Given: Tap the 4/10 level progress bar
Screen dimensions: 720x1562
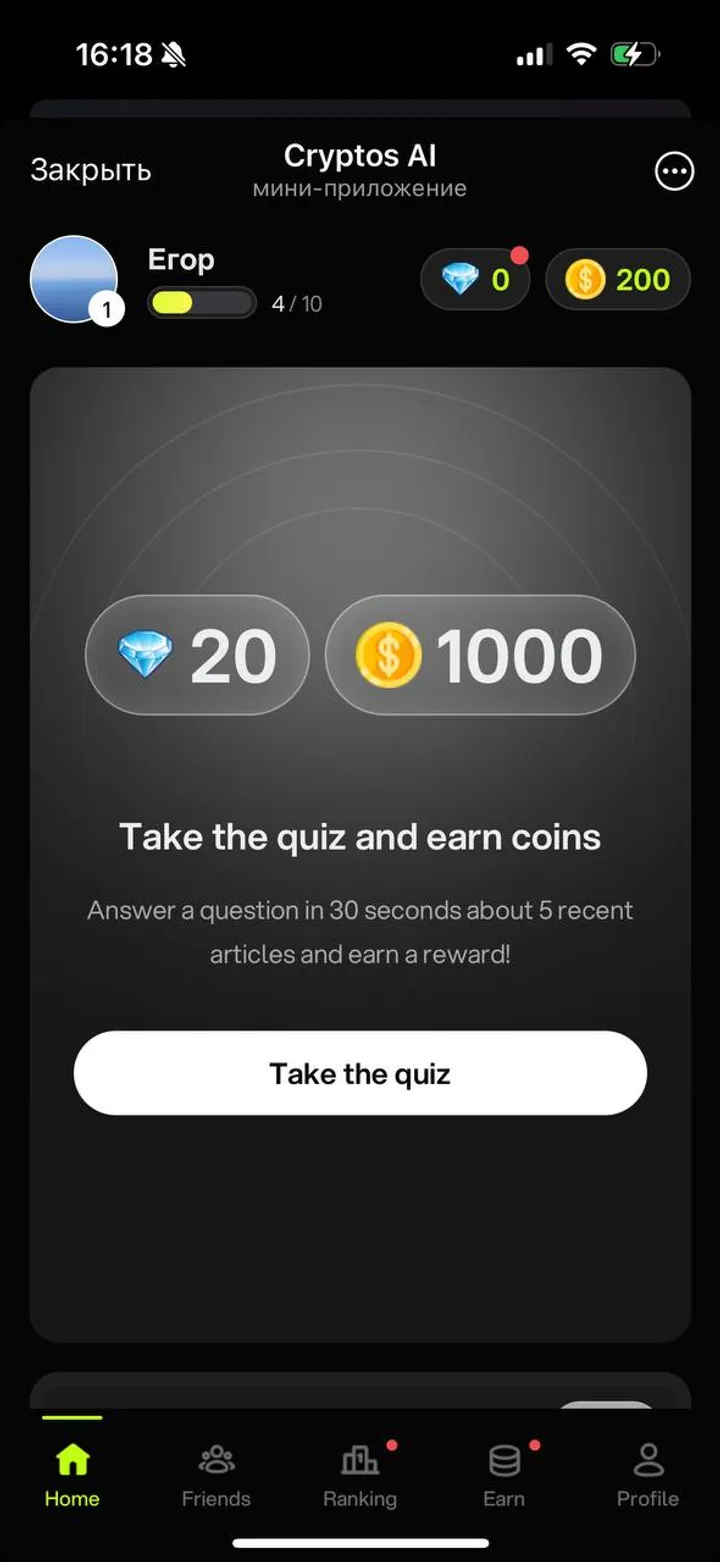Looking at the screenshot, I should coord(201,303).
